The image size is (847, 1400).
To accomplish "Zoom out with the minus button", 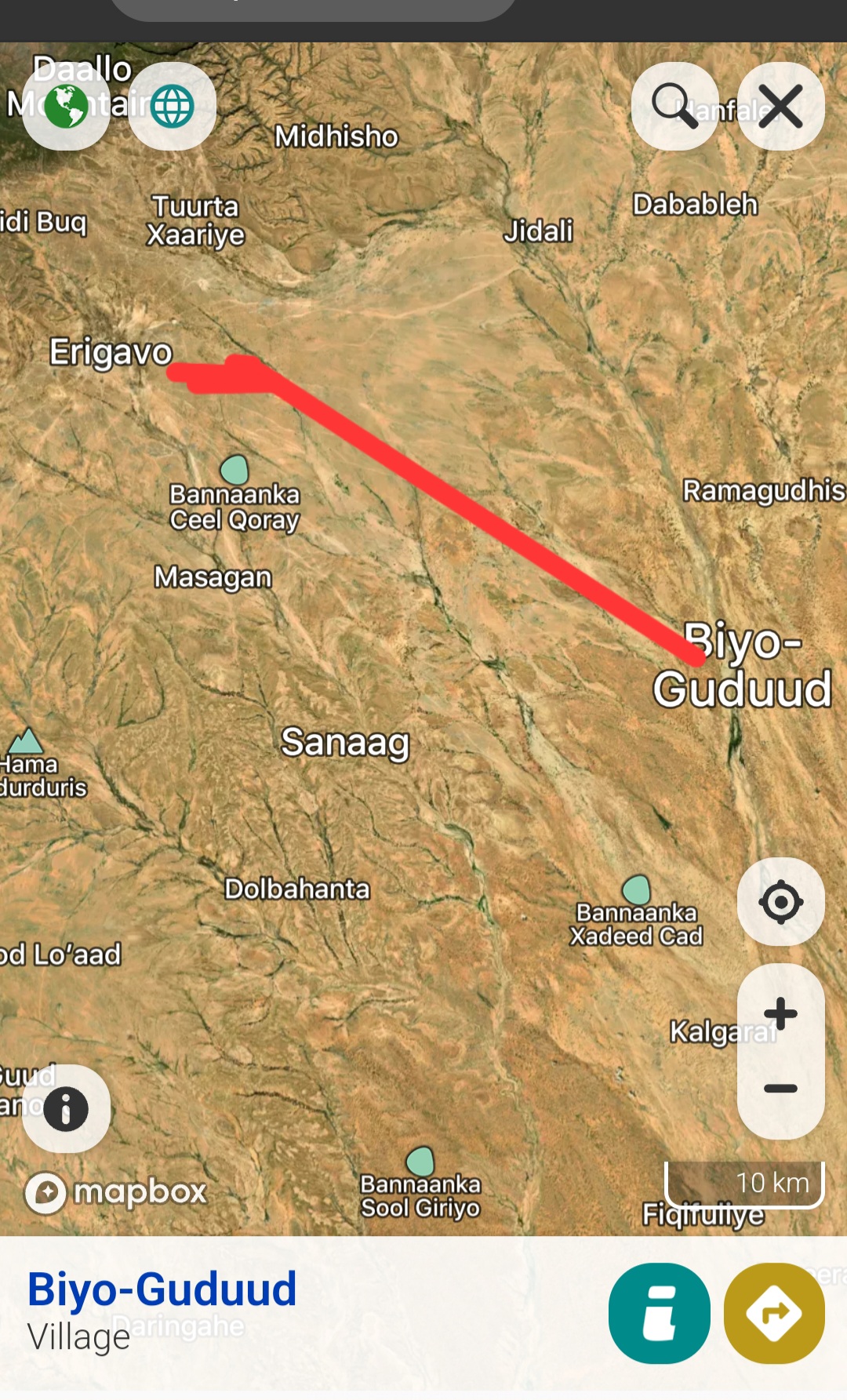I will (780, 1089).
